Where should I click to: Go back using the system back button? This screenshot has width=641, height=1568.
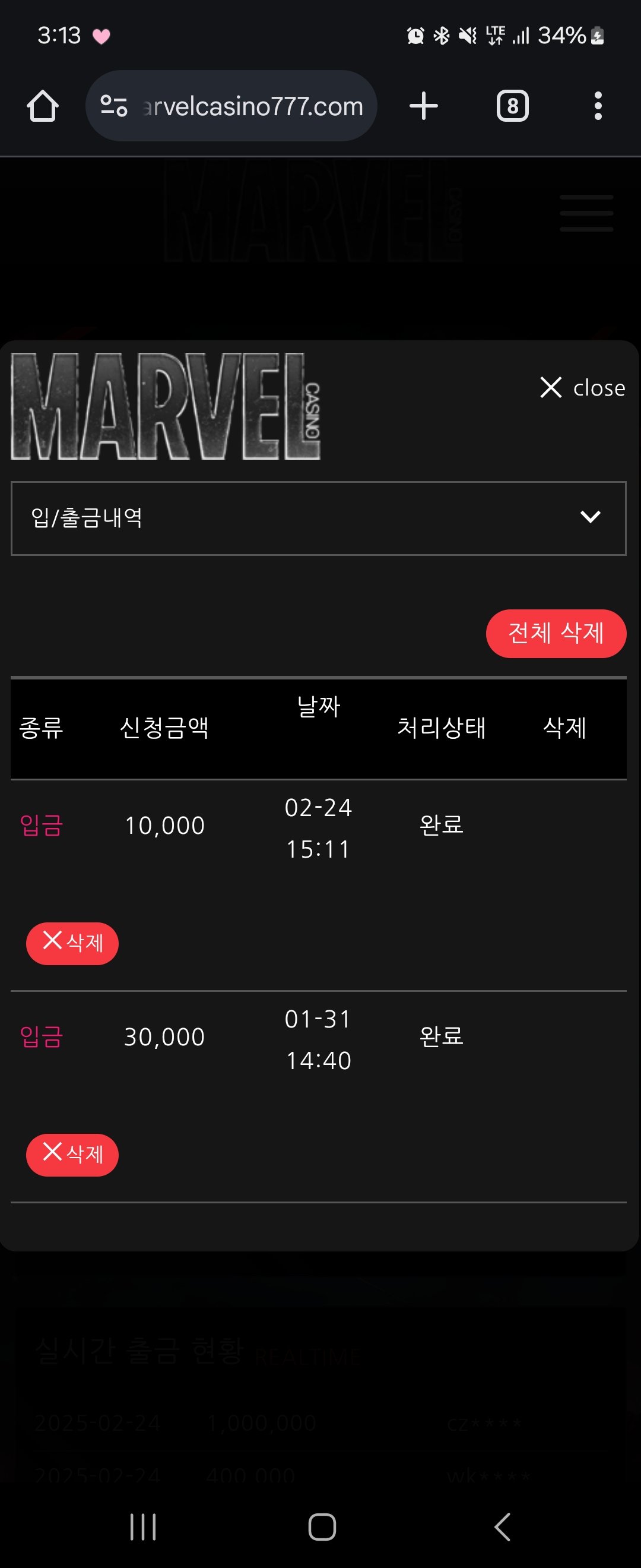502,1526
